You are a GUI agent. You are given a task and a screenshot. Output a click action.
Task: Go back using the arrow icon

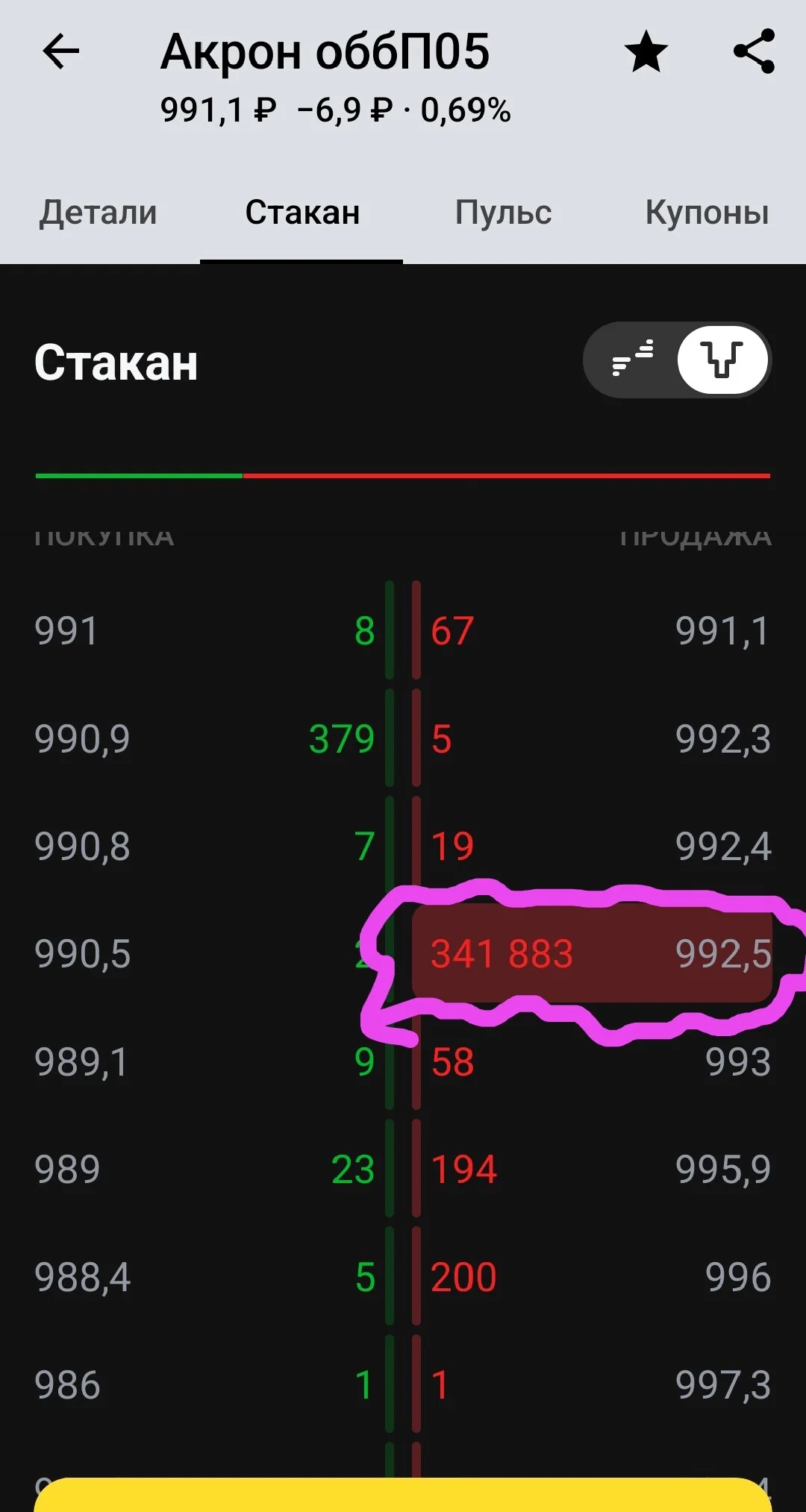60,52
